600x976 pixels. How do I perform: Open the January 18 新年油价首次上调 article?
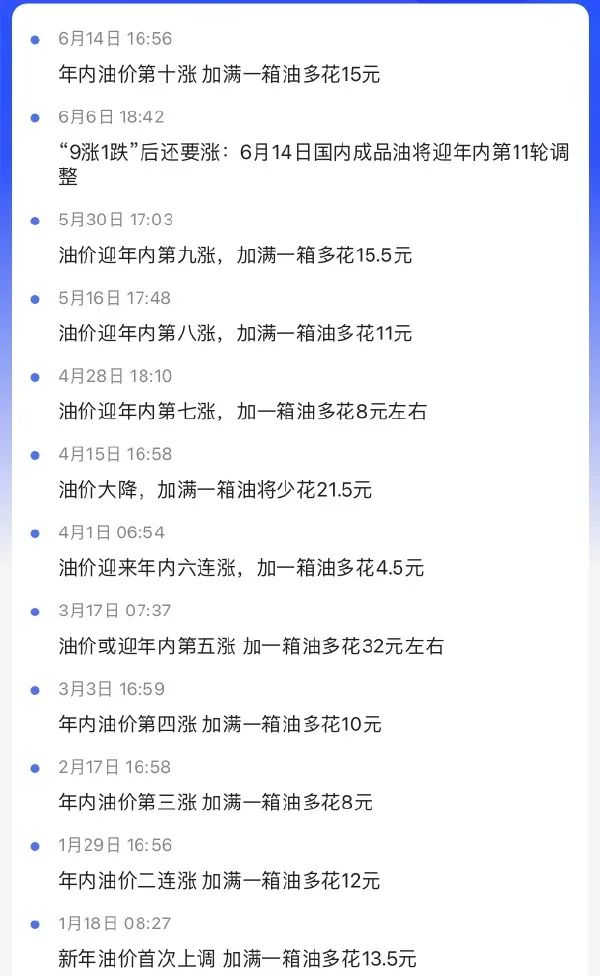tap(237, 959)
